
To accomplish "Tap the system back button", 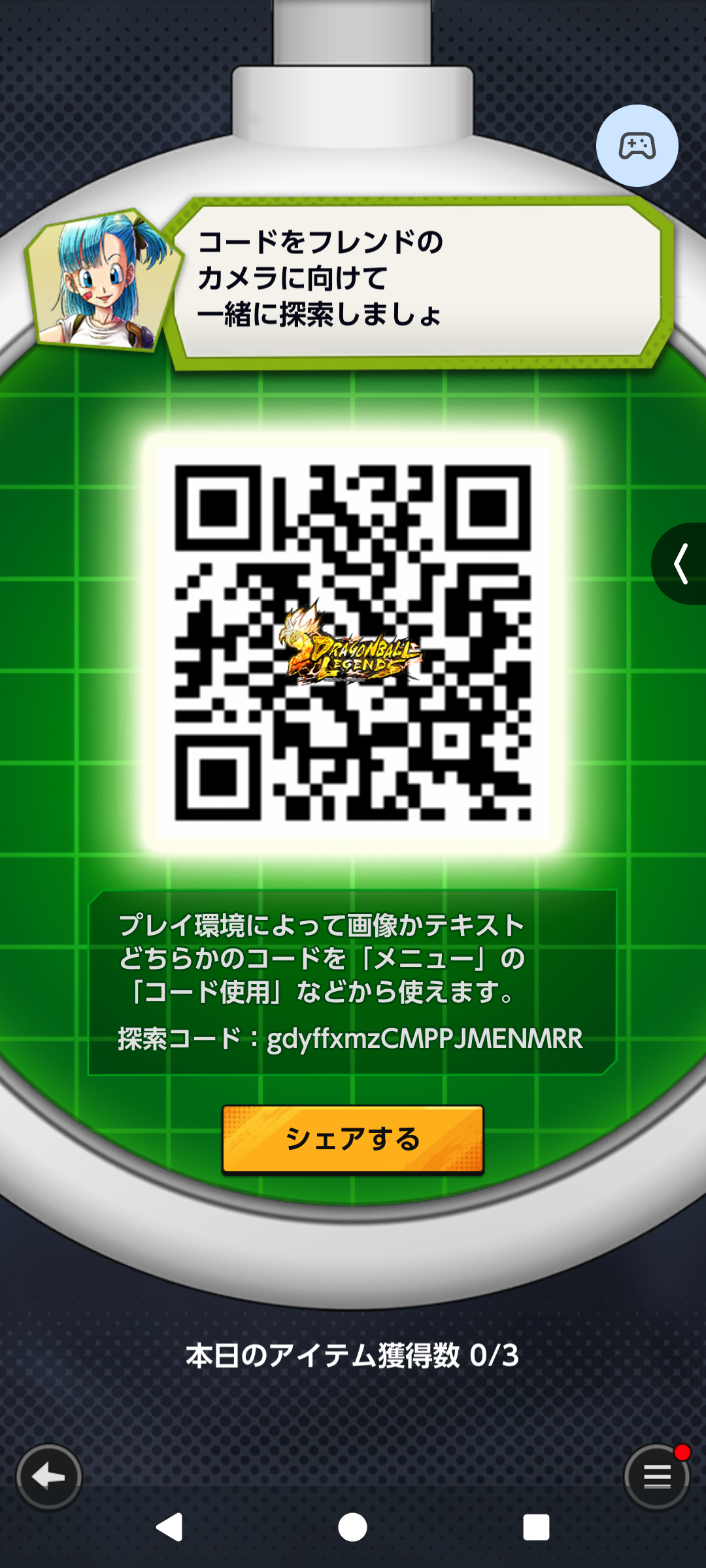I will (169, 1527).
